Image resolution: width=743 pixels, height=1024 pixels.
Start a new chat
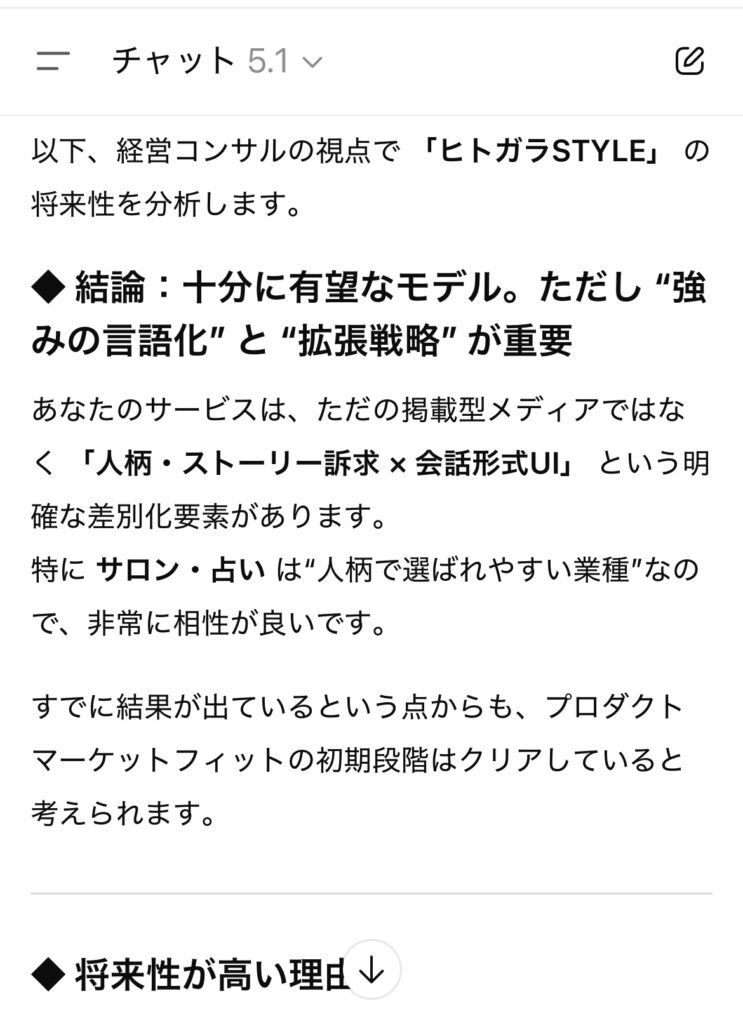pos(689,61)
